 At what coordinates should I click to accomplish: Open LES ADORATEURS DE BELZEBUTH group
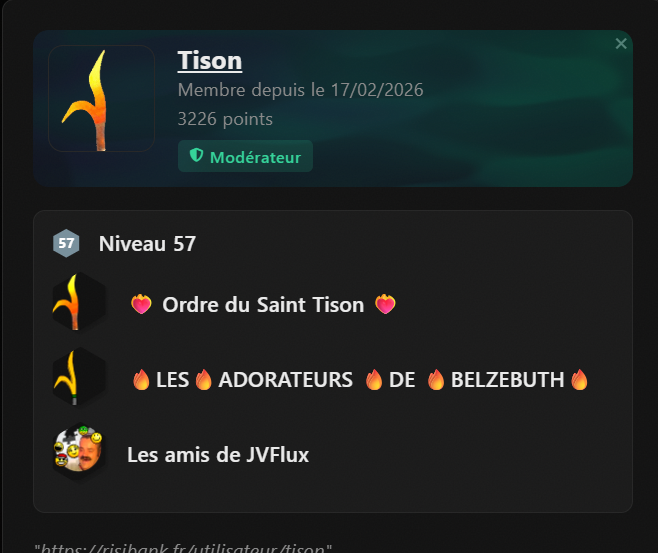(x=360, y=380)
